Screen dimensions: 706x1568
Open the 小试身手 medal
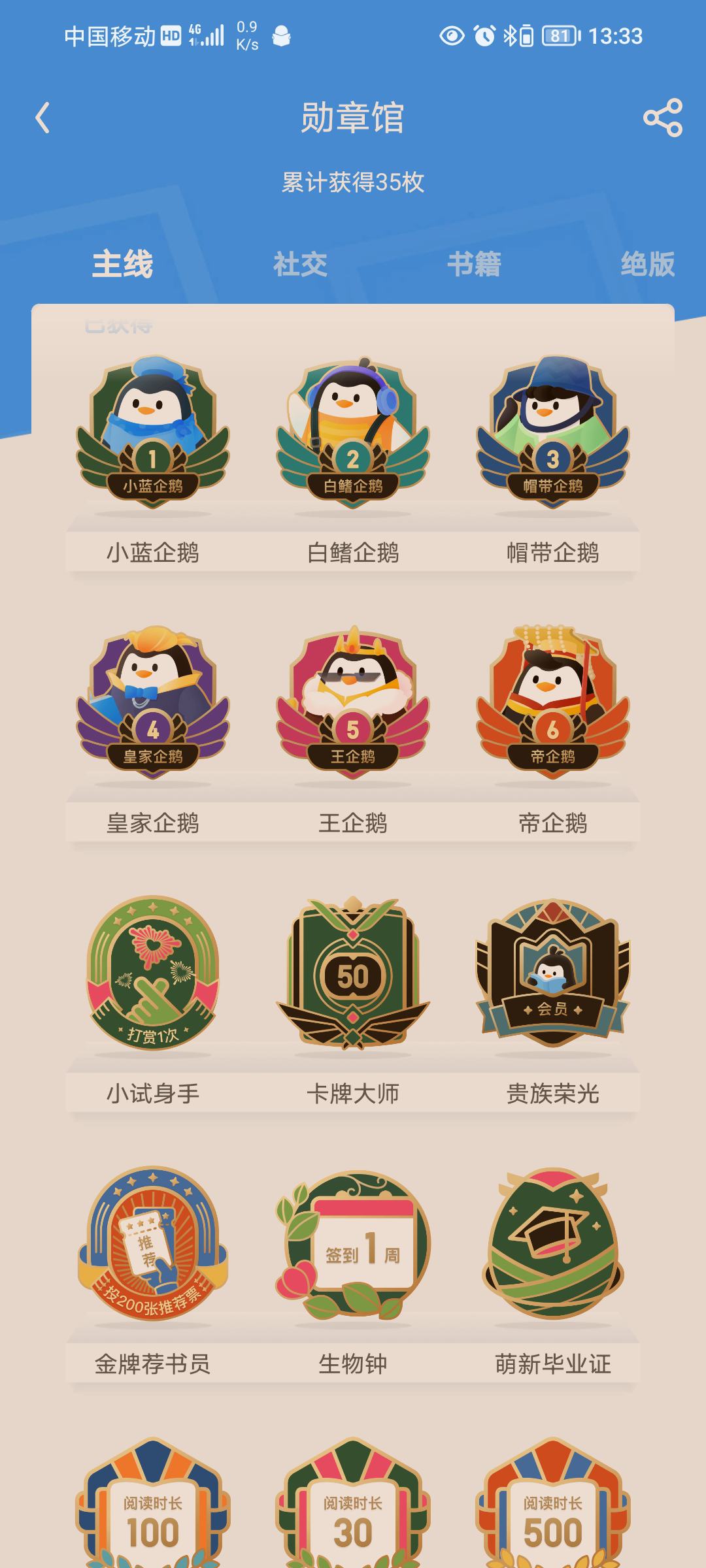pyautogui.click(x=153, y=973)
